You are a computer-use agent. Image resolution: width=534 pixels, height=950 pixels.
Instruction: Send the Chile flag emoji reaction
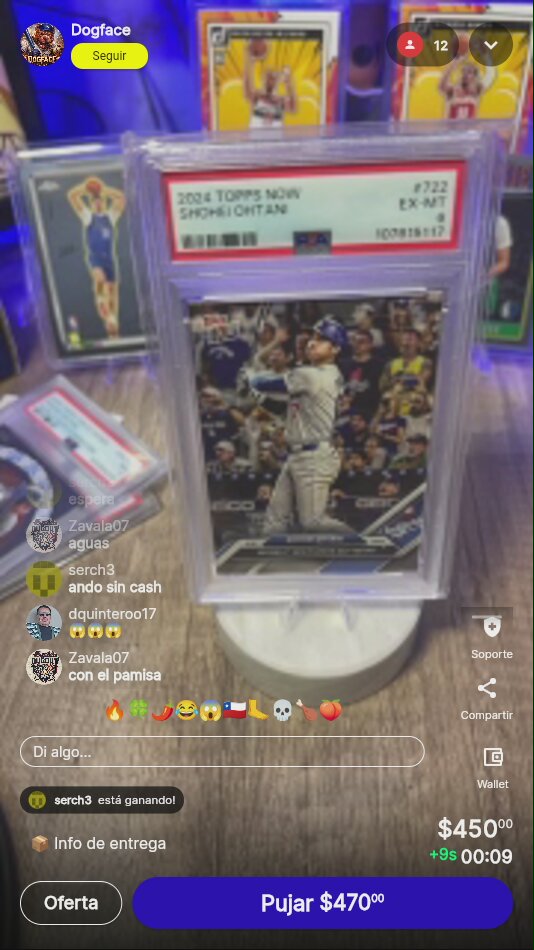click(234, 709)
